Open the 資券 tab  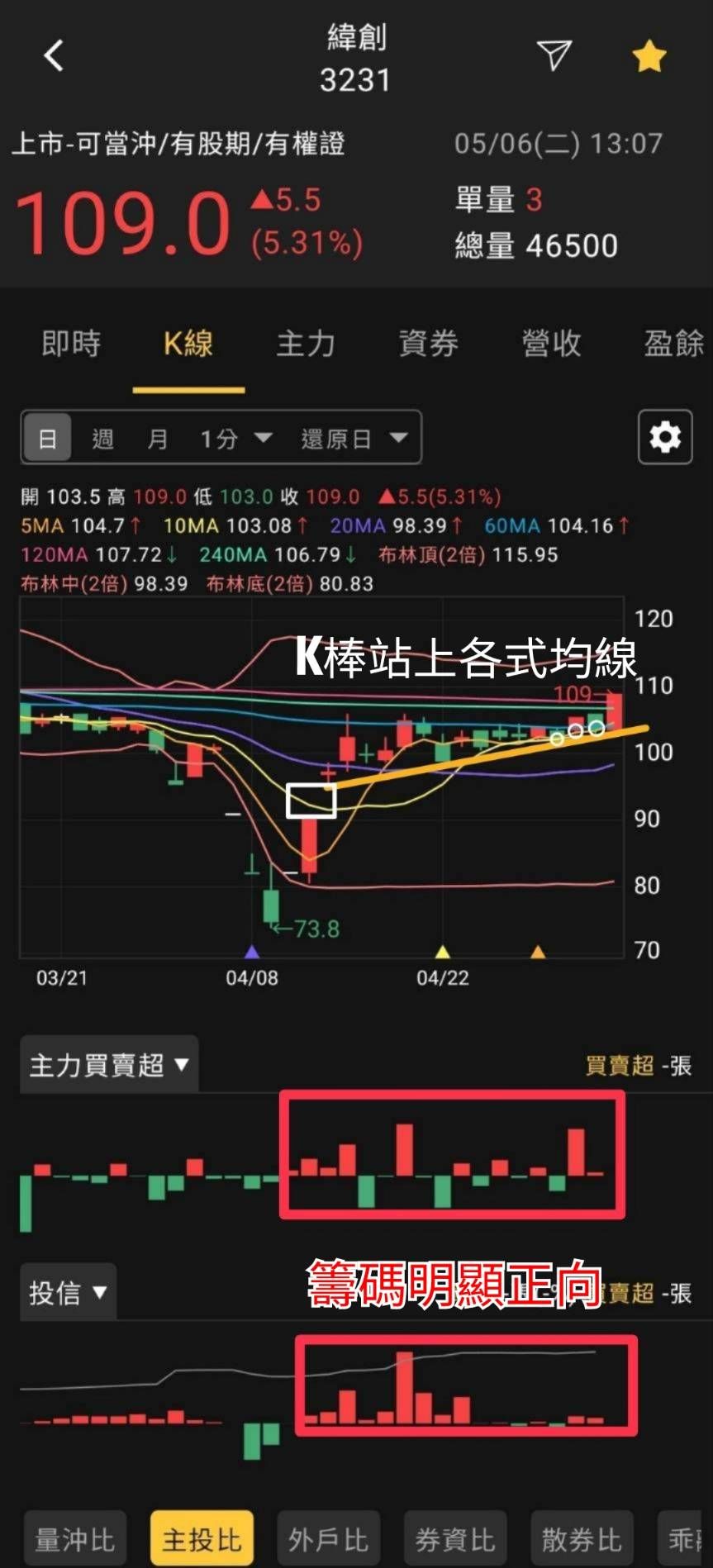point(428,344)
